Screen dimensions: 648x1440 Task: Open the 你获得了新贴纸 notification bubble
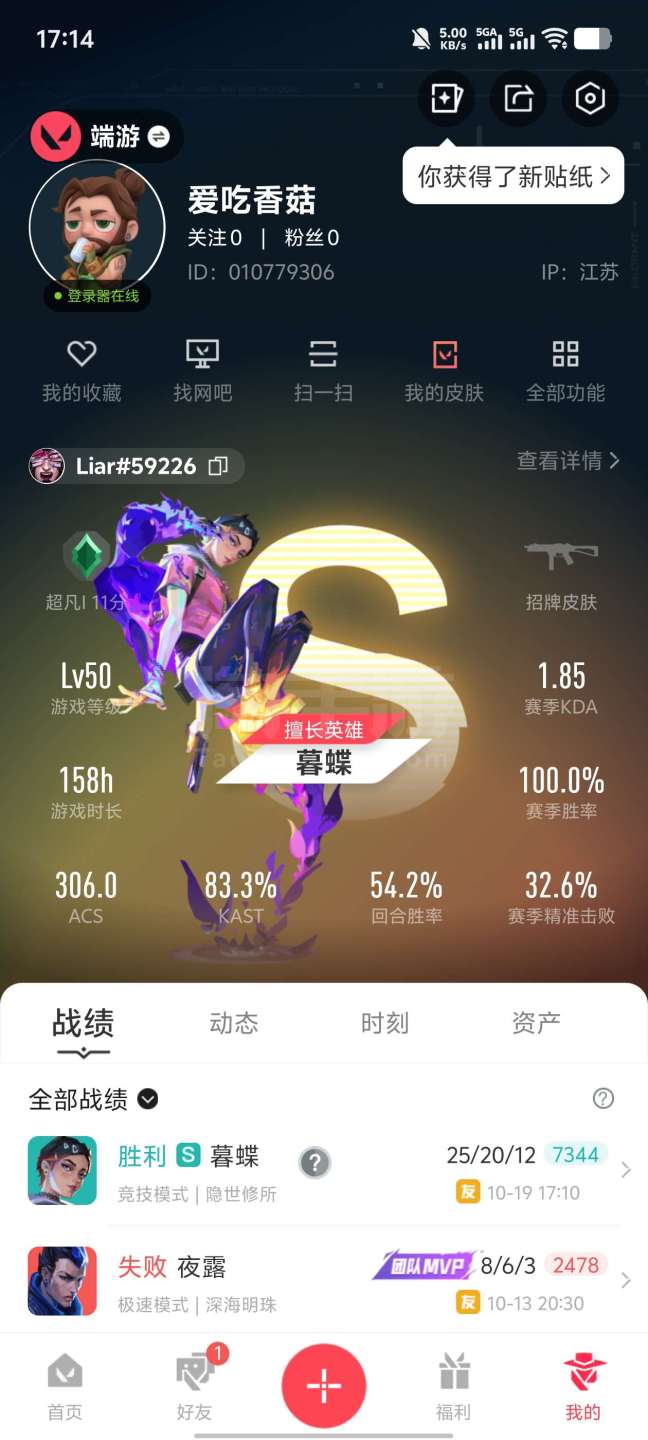[513, 177]
